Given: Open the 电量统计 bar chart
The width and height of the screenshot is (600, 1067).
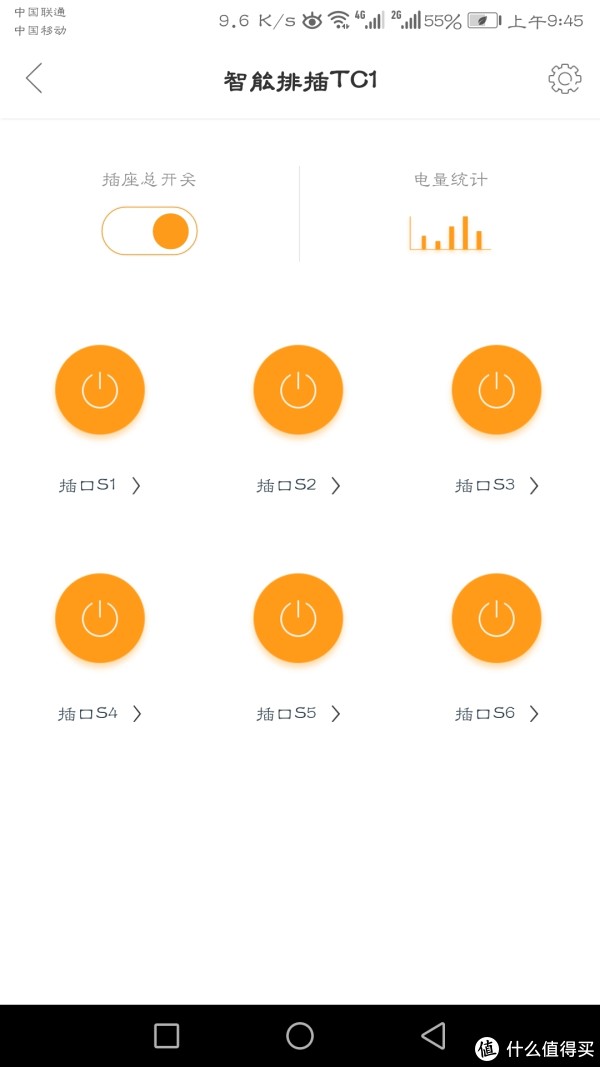Looking at the screenshot, I should point(450,233).
